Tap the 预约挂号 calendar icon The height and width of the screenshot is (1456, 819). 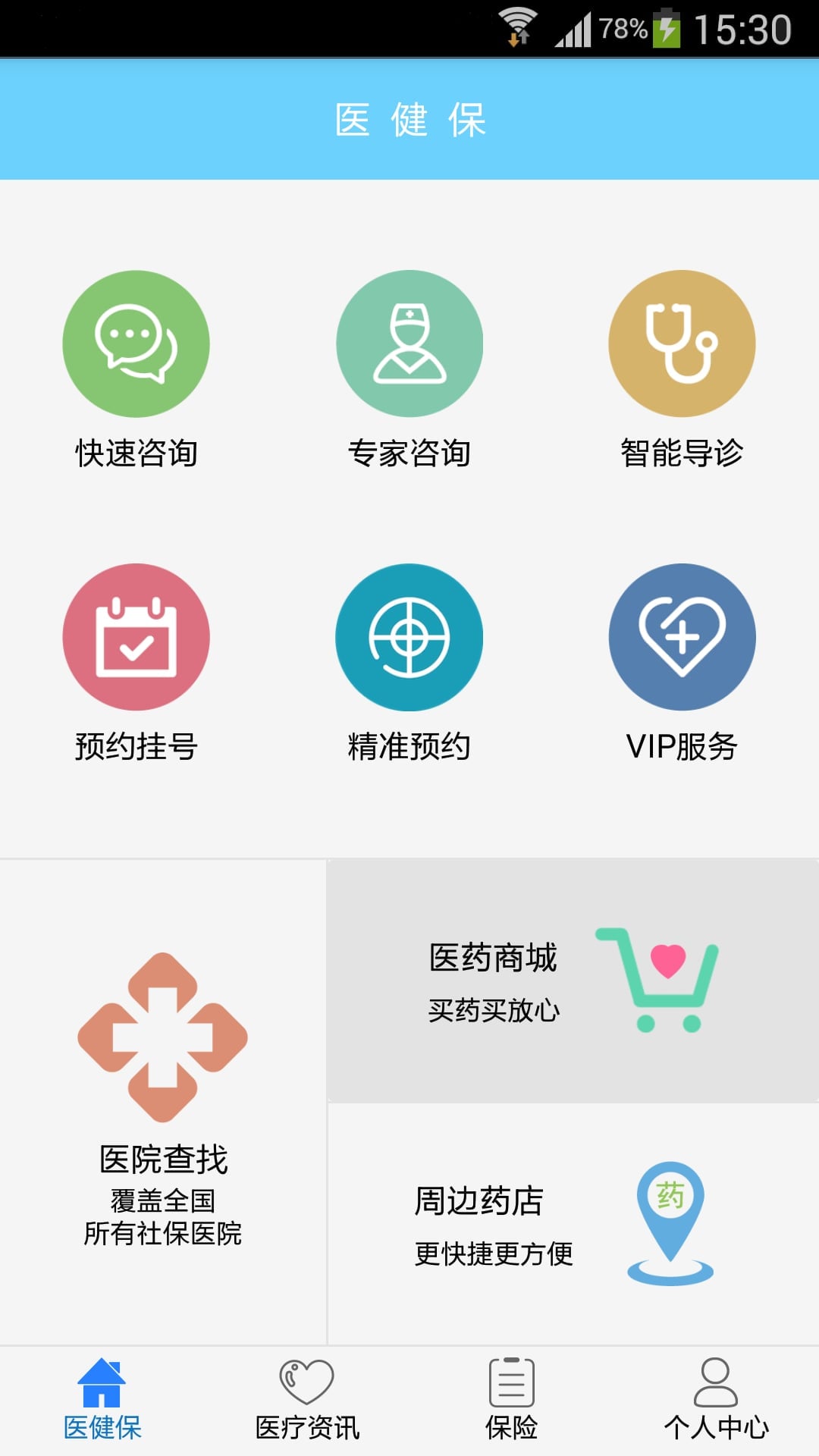[x=138, y=638]
